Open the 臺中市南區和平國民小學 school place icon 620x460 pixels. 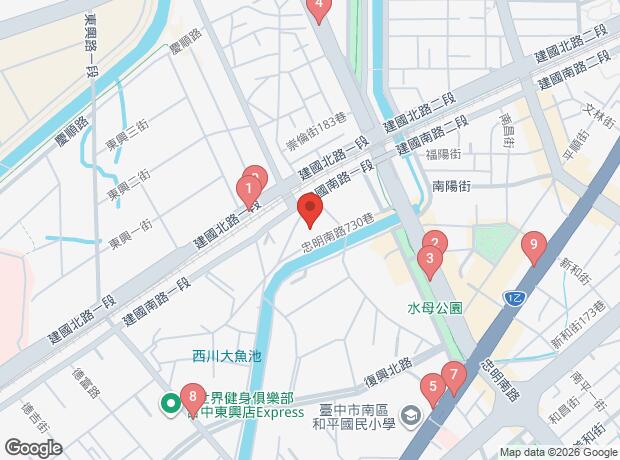click(x=409, y=414)
